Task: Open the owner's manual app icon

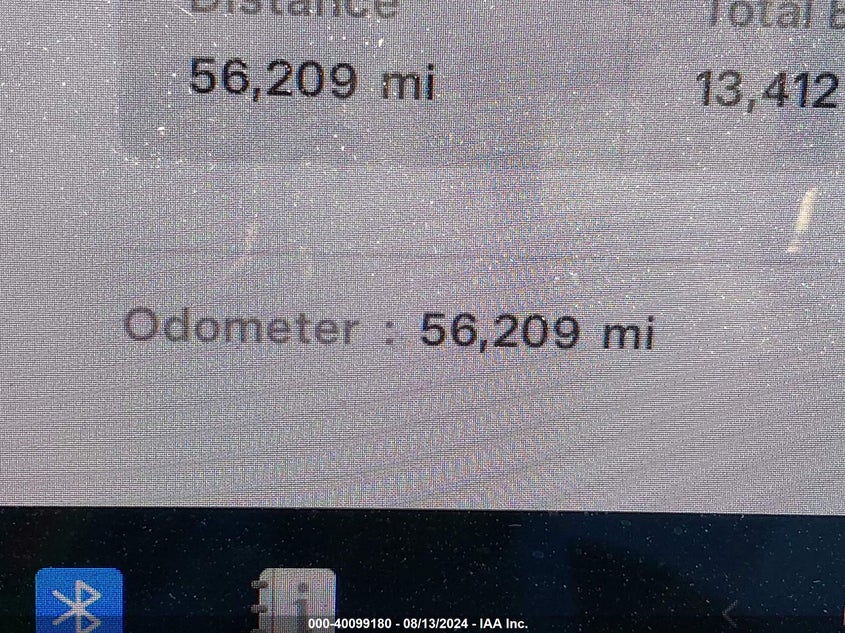Action: (293, 602)
